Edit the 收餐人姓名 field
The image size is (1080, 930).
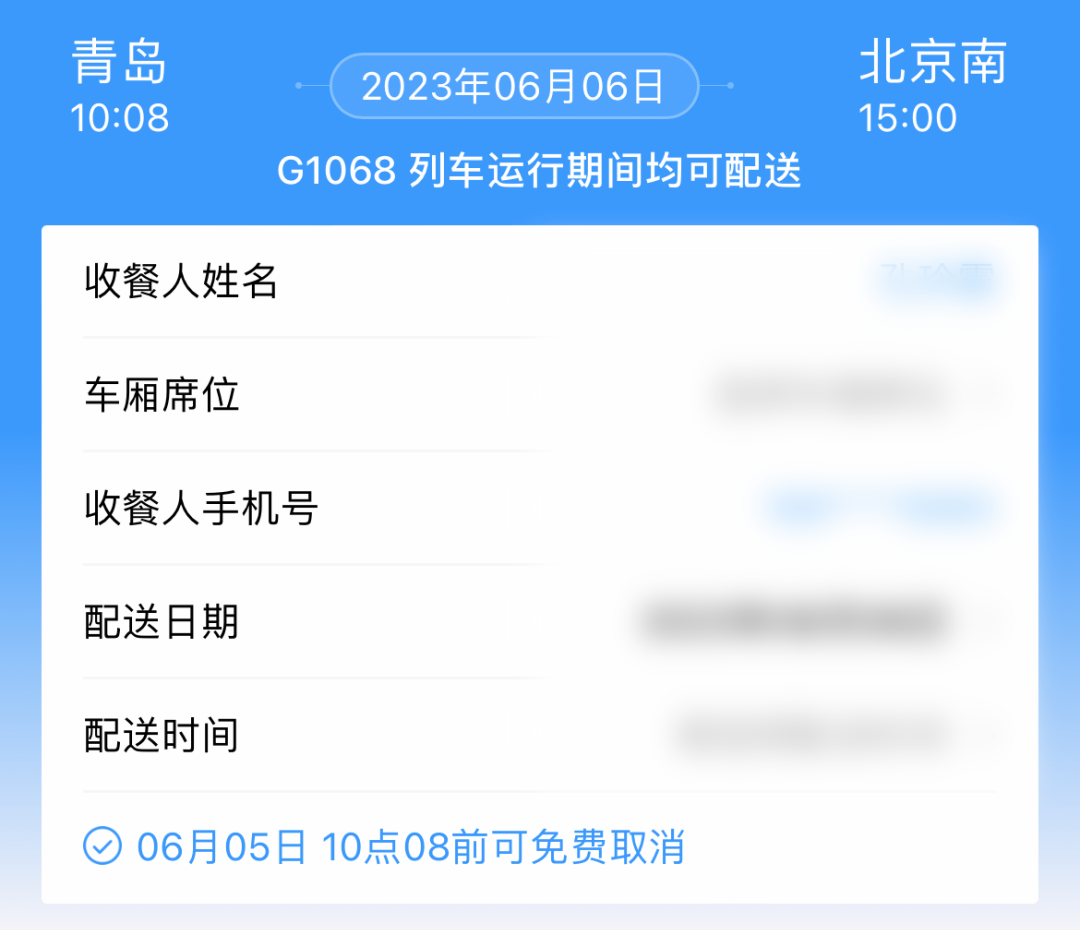(935, 281)
